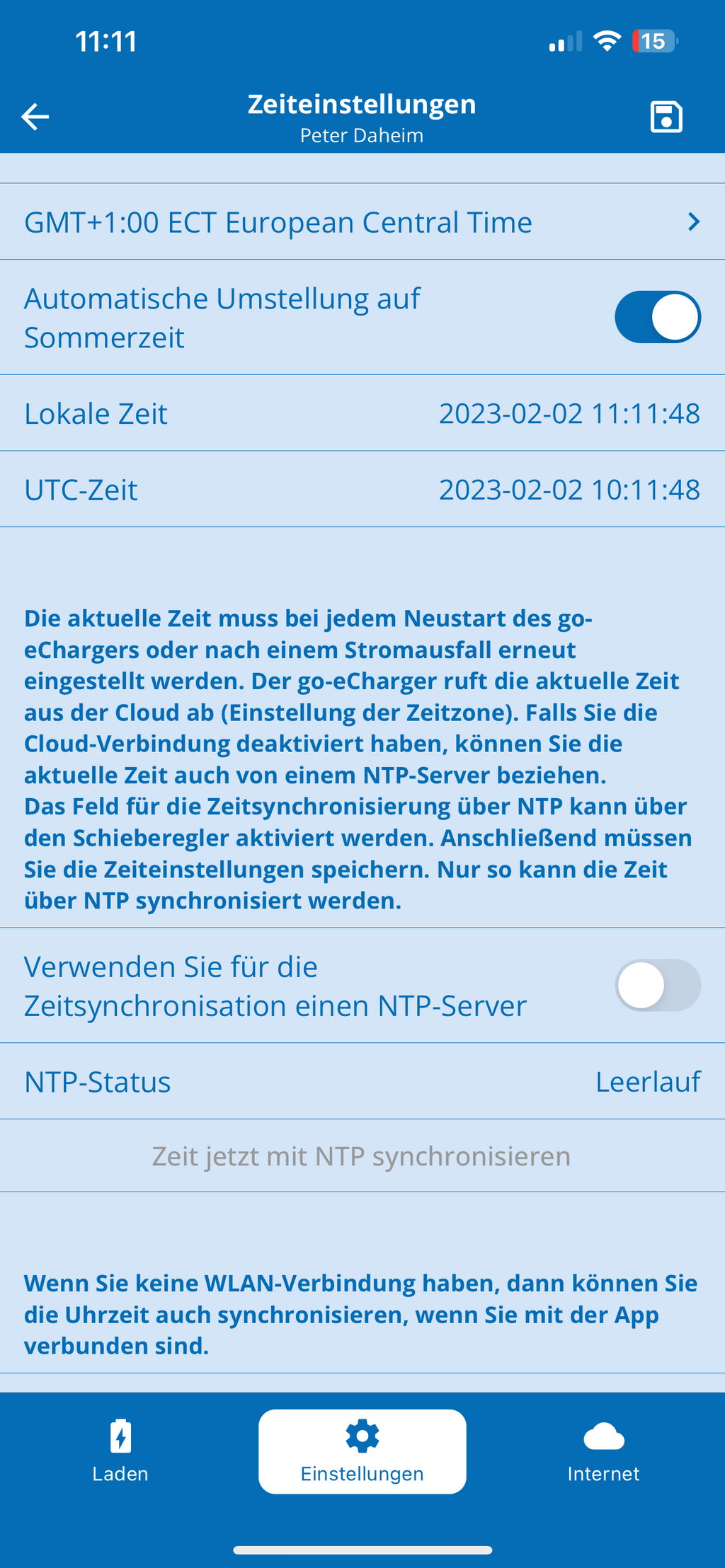The image size is (725, 1568).
Task: Enable NTP server for time synchronisation
Action: (658, 985)
